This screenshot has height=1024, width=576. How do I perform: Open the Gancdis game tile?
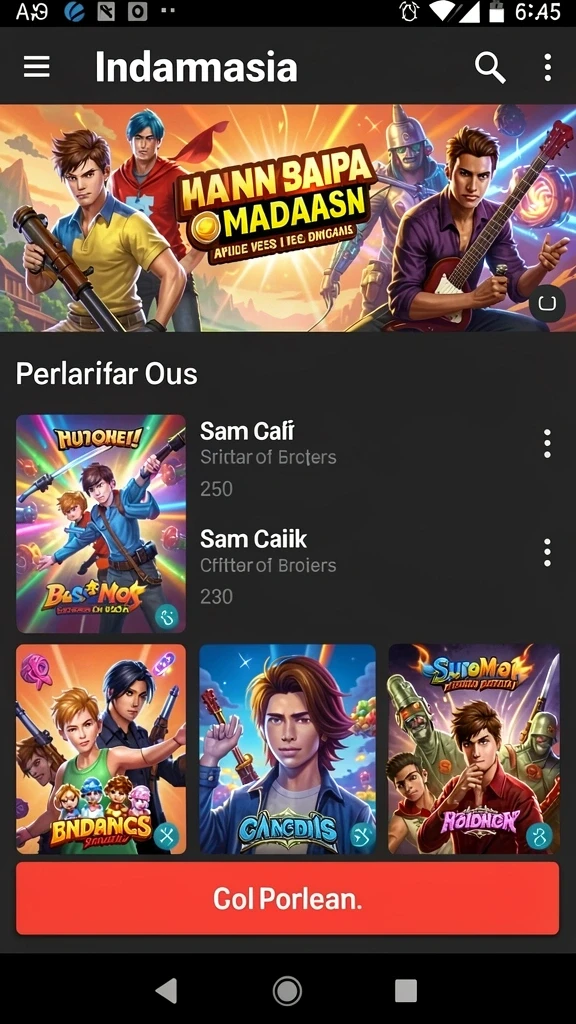click(x=287, y=749)
